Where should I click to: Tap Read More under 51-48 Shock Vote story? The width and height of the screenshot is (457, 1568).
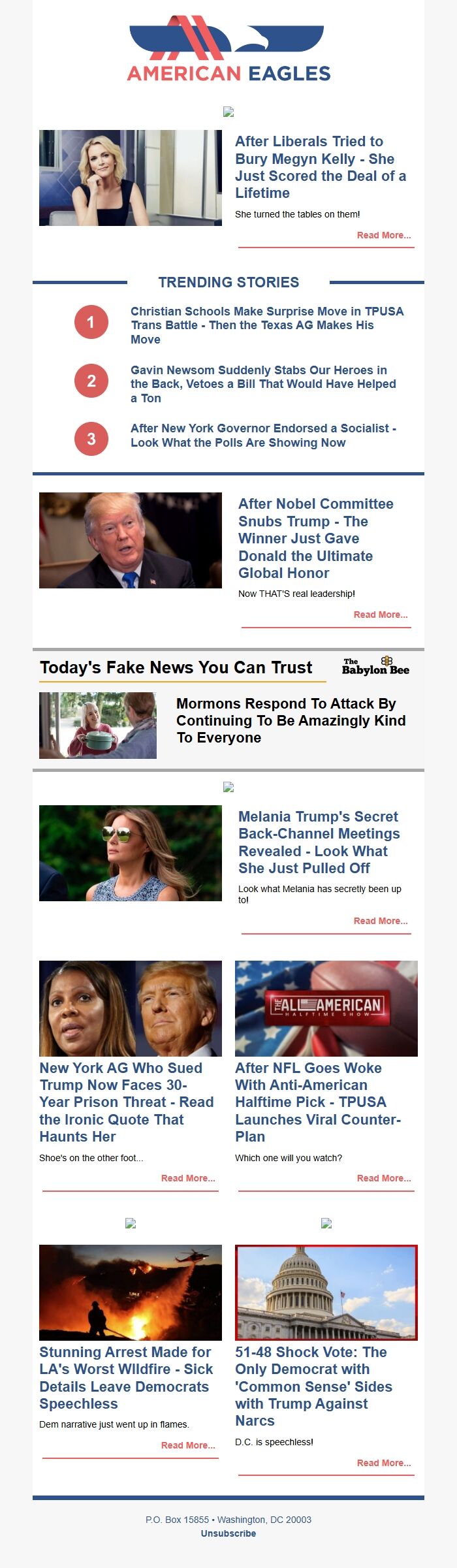383,1463
